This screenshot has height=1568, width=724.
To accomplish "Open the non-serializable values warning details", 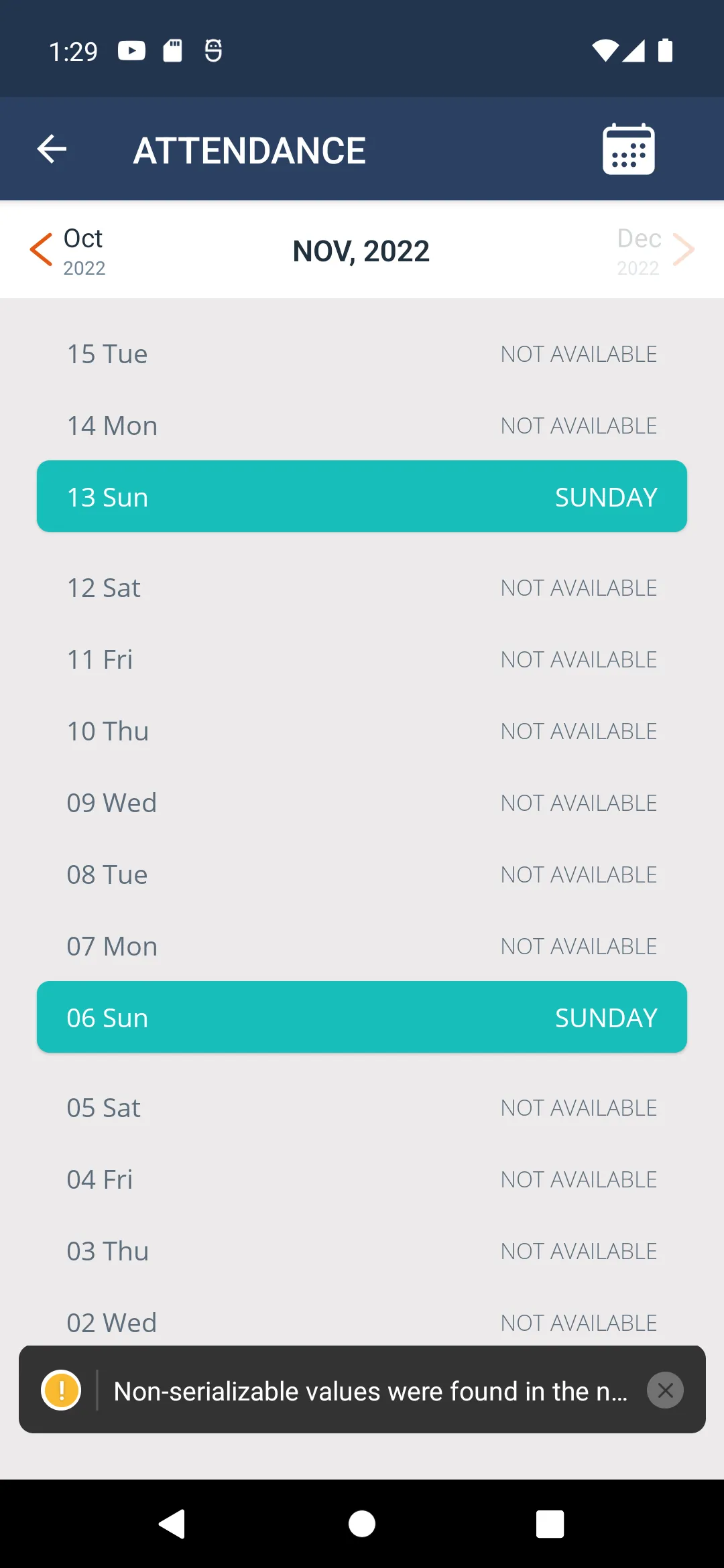I will coord(370,1391).
